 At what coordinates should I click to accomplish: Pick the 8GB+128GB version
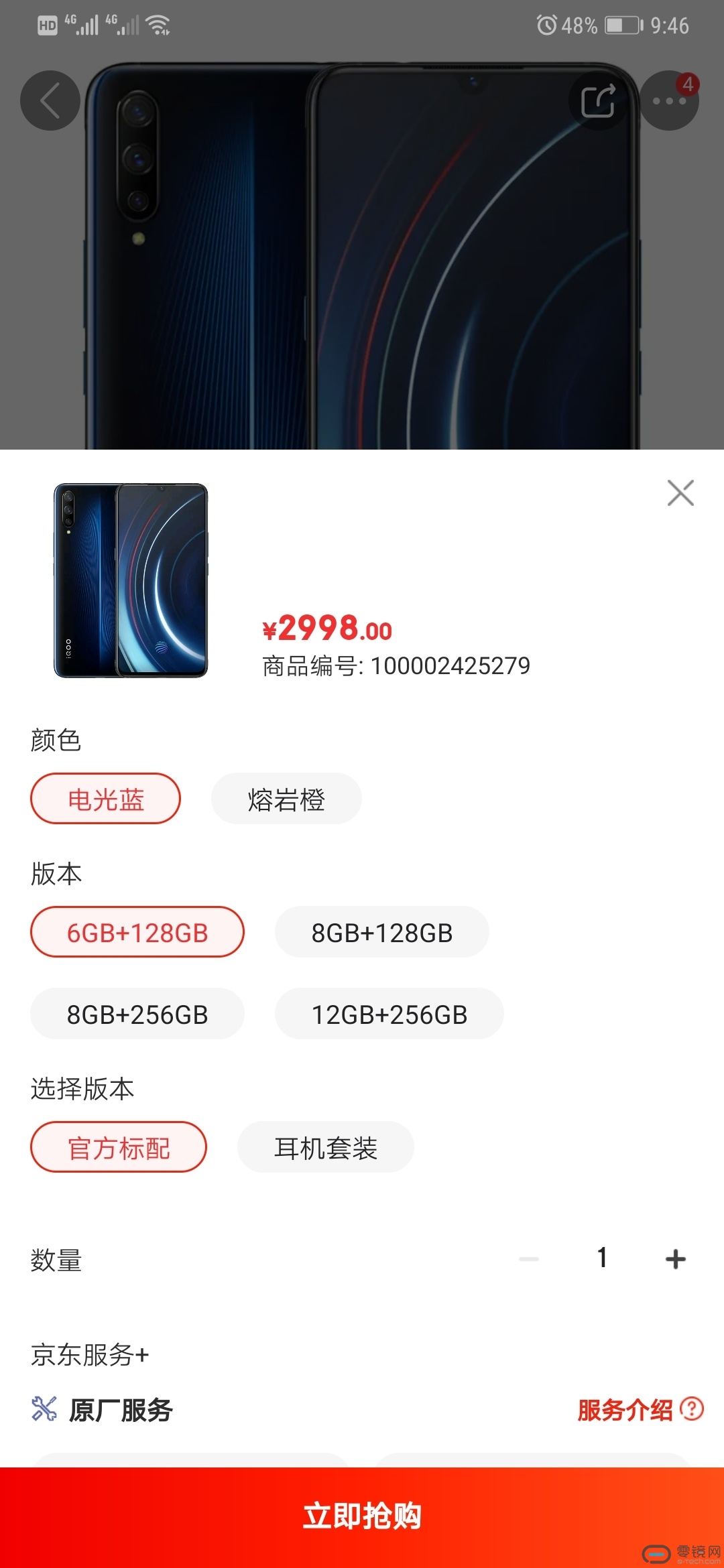pyautogui.click(x=382, y=932)
